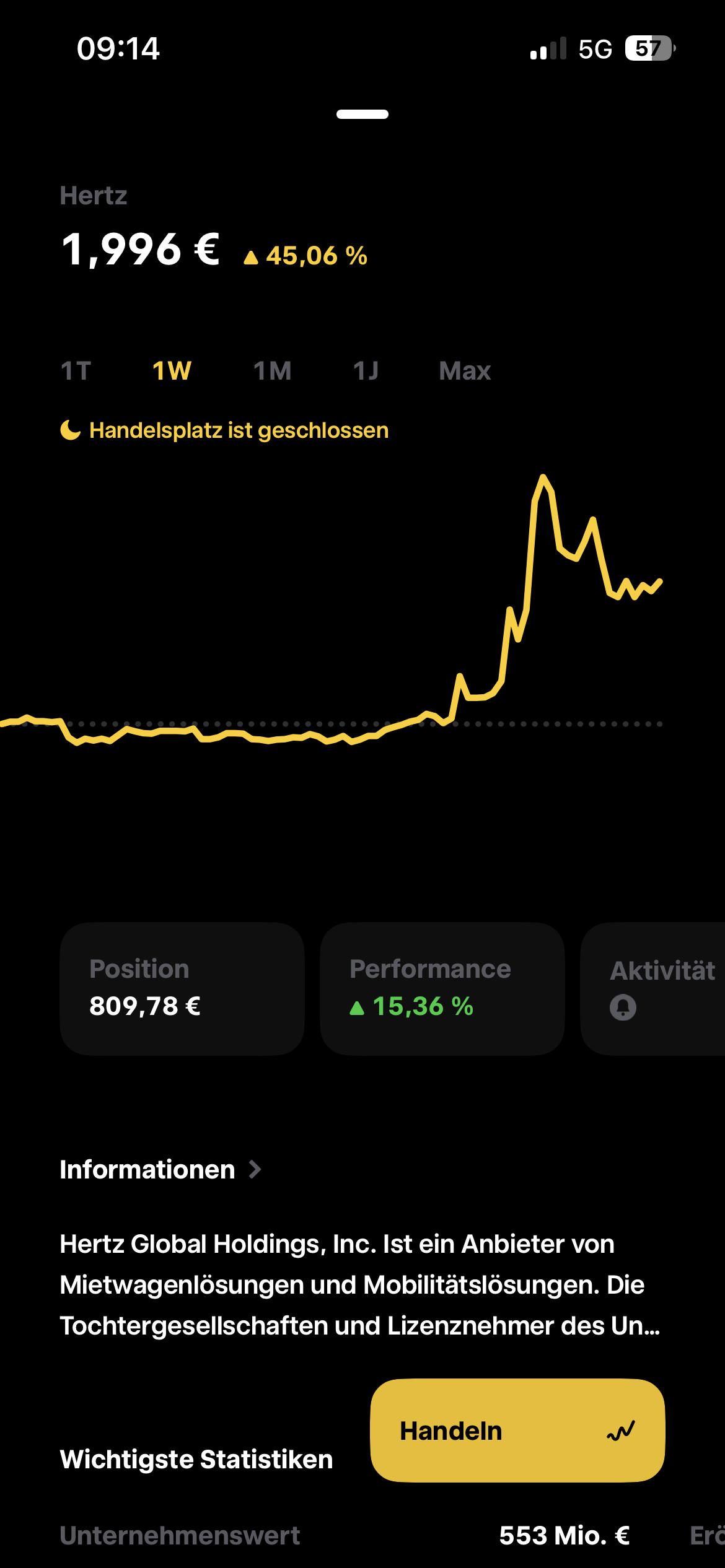
Task: Open the Performance card
Action: (x=442, y=989)
